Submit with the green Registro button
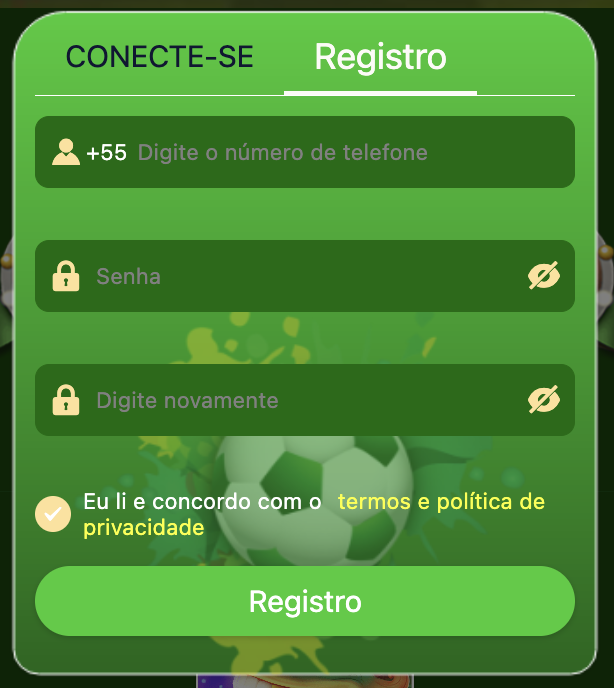The image size is (614, 688). [x=305, y=602]
